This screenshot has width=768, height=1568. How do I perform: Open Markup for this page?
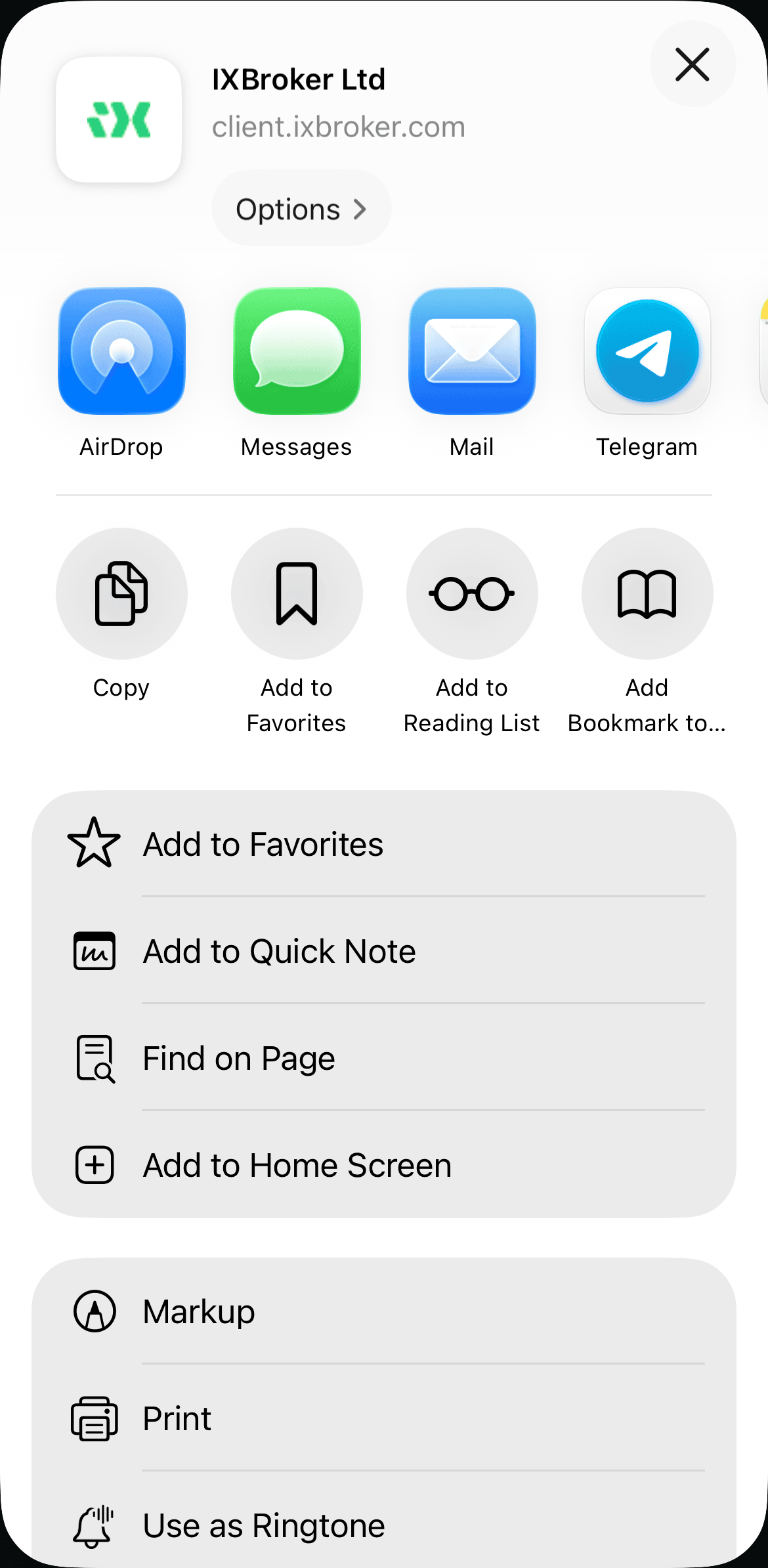[384, 1311]
